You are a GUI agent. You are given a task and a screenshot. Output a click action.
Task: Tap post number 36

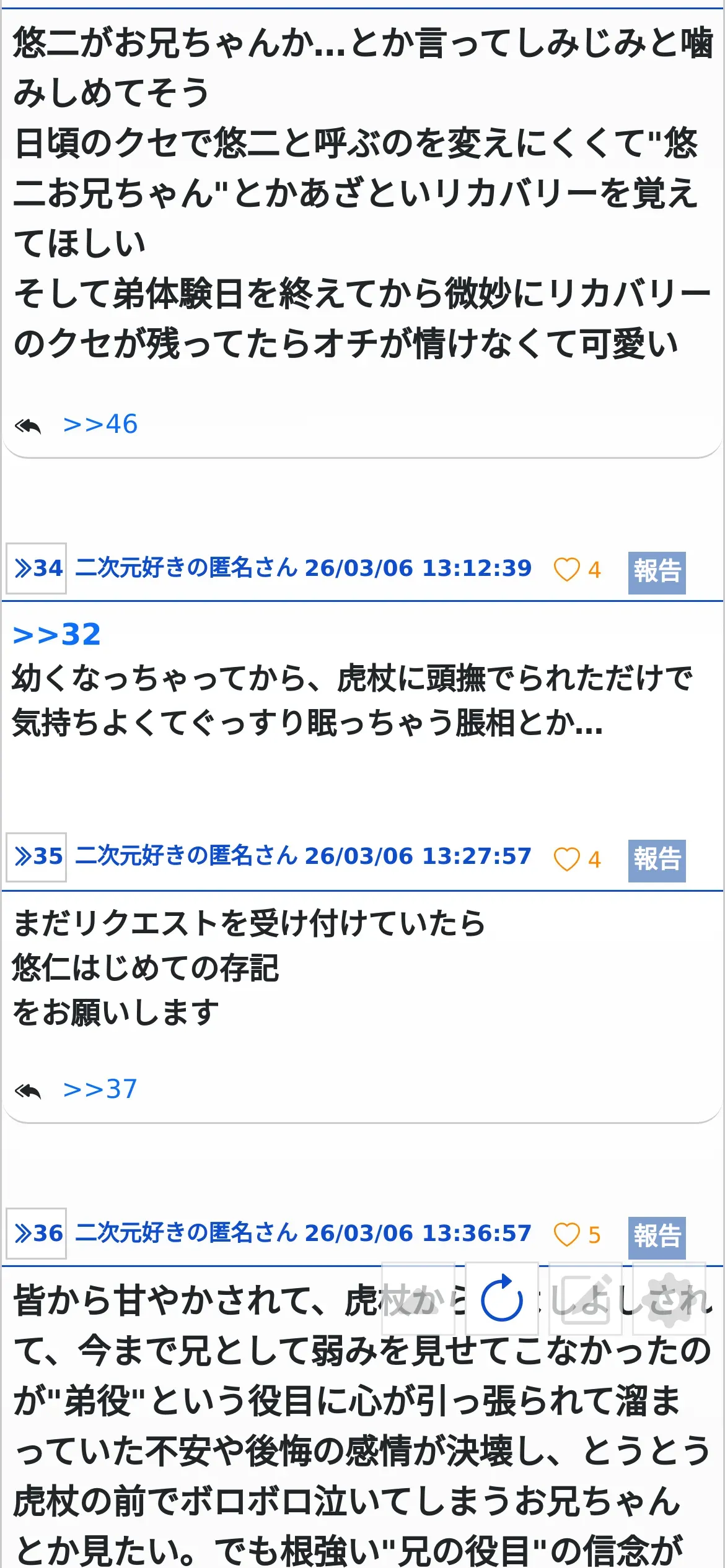(x=37, y=1234)
